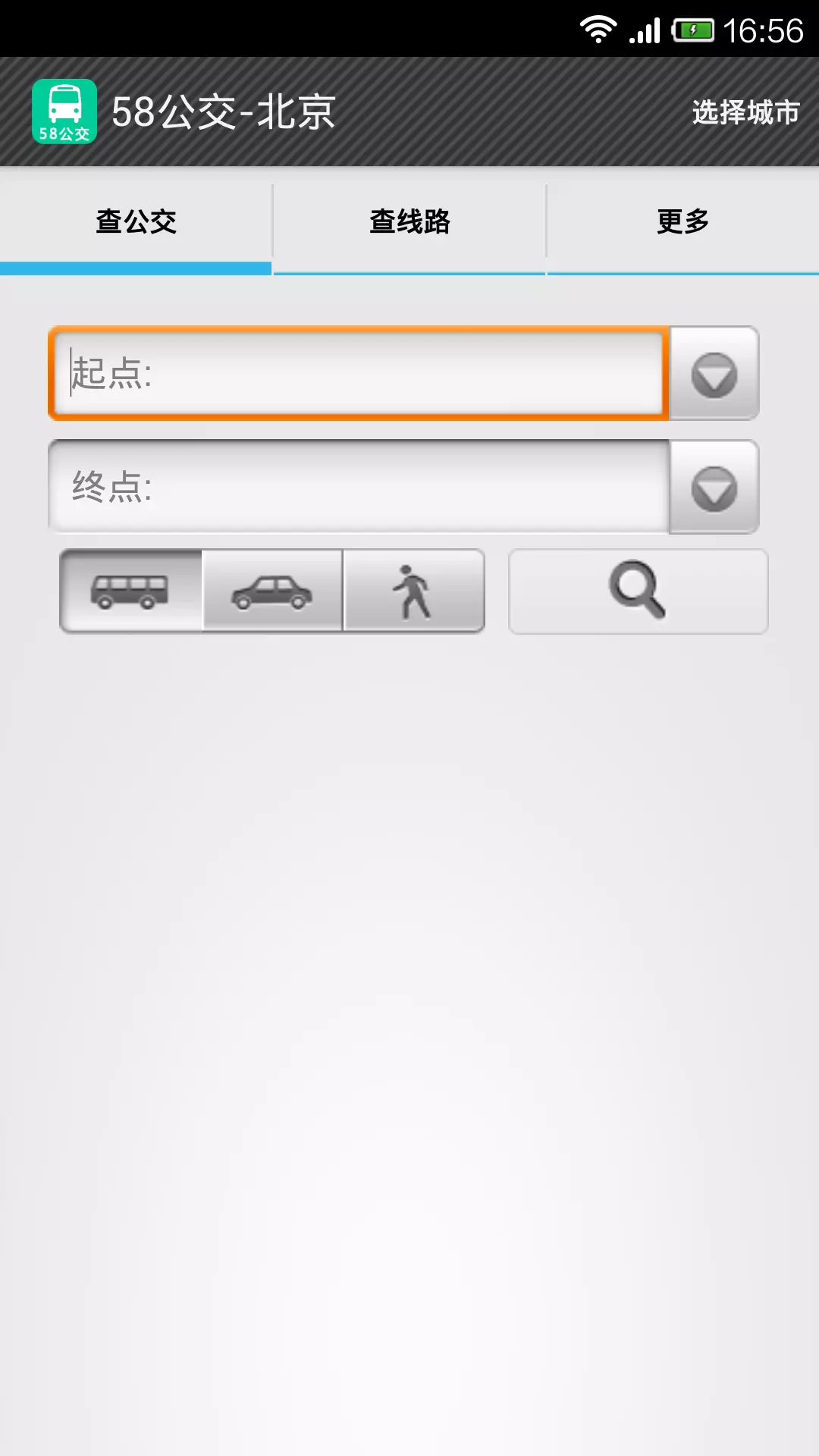Switch to the 更多 tab

pyautogui.click(x=682, y=221)
